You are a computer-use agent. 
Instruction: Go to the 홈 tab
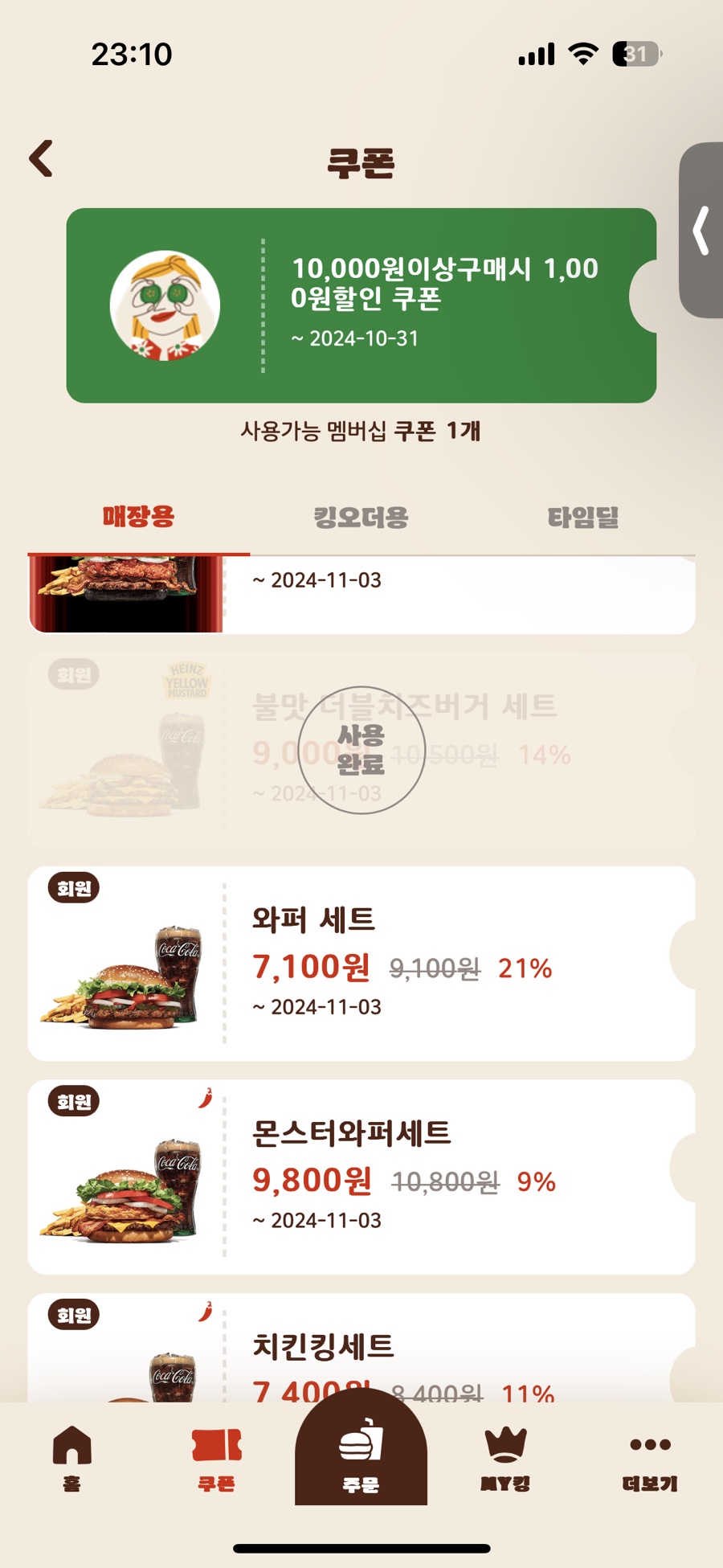[72, 1458]
